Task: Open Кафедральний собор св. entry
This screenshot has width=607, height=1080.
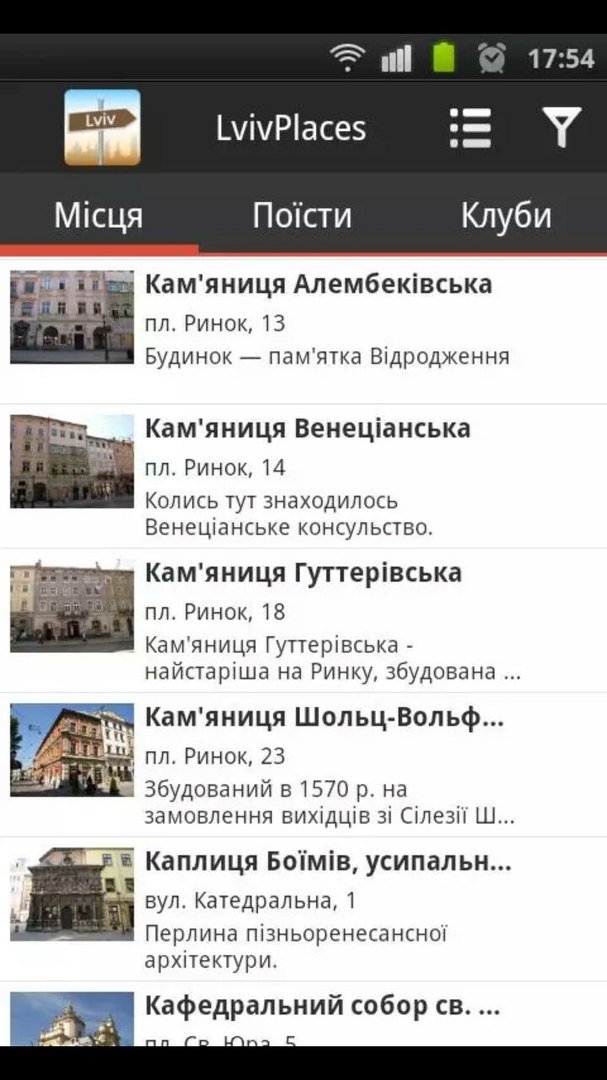Action: [x=303, y=1014]
